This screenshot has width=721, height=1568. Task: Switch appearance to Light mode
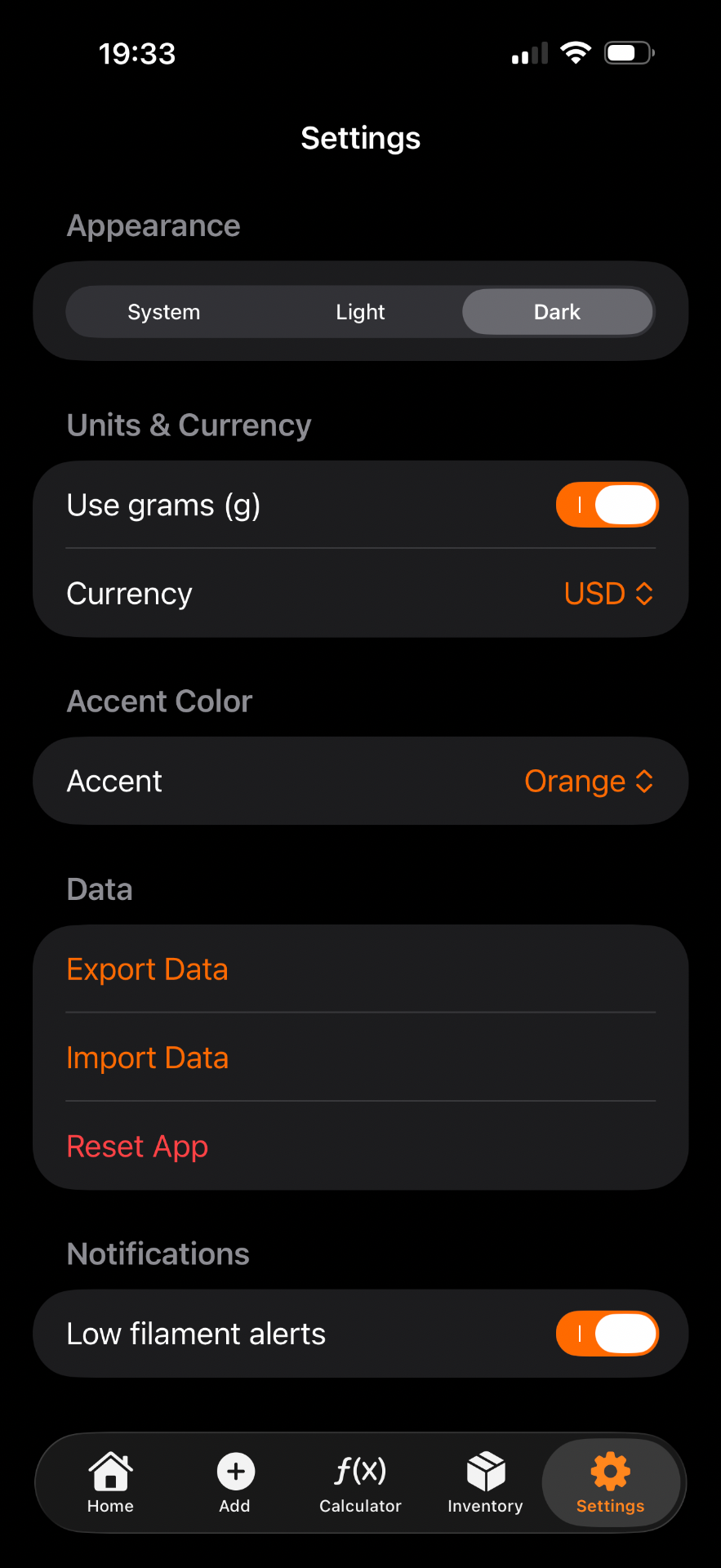coord(360,312)
